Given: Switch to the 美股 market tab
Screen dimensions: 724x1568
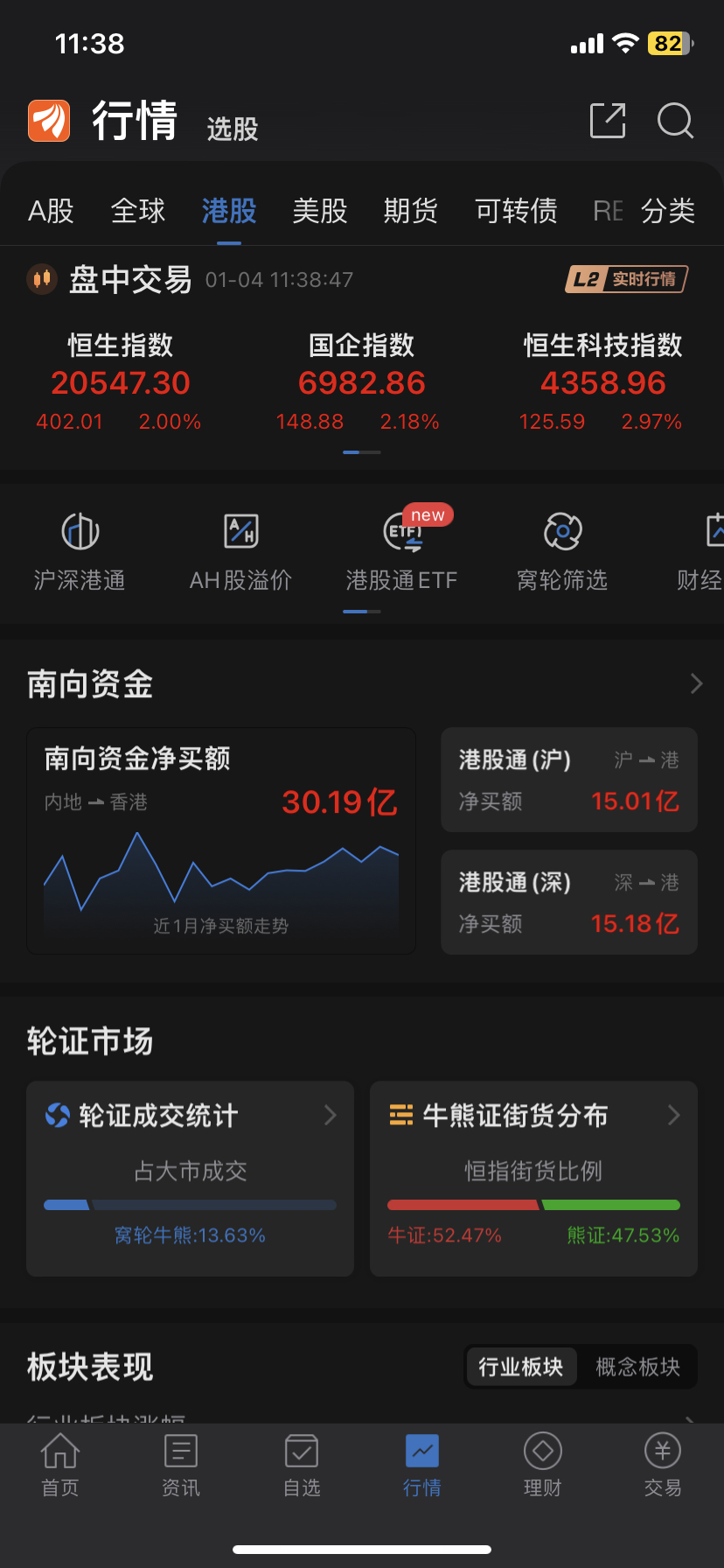Looking at the screenshot, I should pos(320,211).
